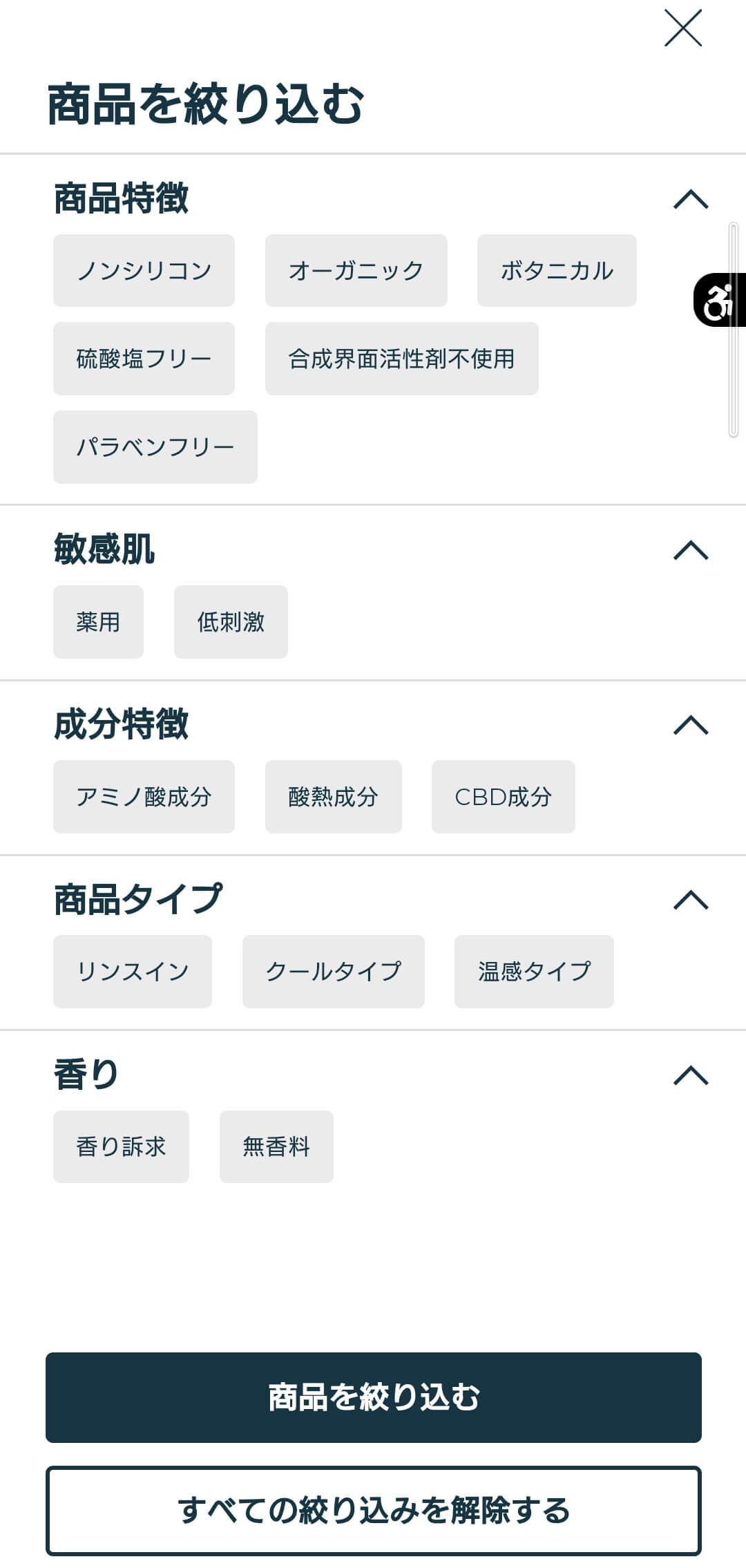This screenshot has width=746, height=1568.
Task: Apply filters with 商品を絞り込む button
Action: coord(374,1397)
